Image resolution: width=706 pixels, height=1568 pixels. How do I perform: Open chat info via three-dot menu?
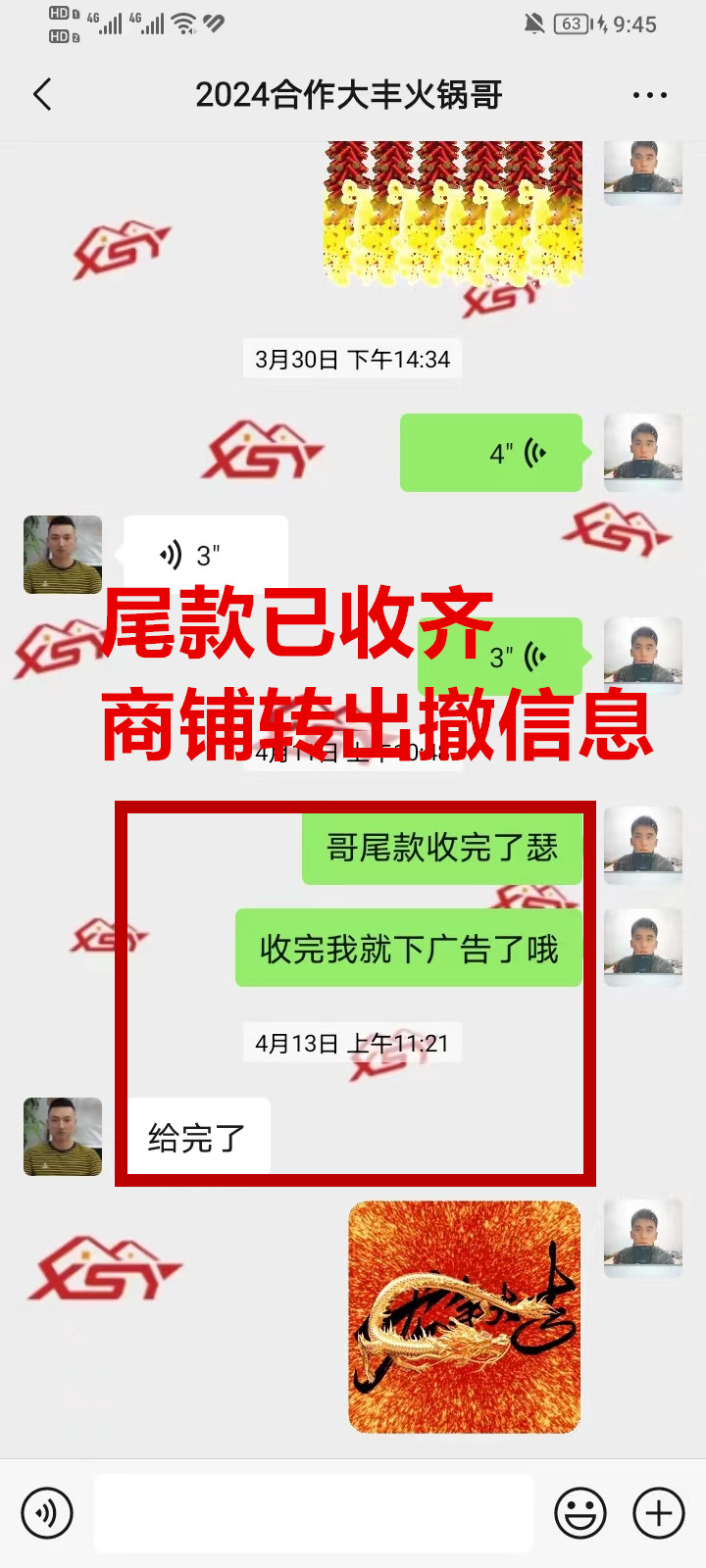[649, 95]
